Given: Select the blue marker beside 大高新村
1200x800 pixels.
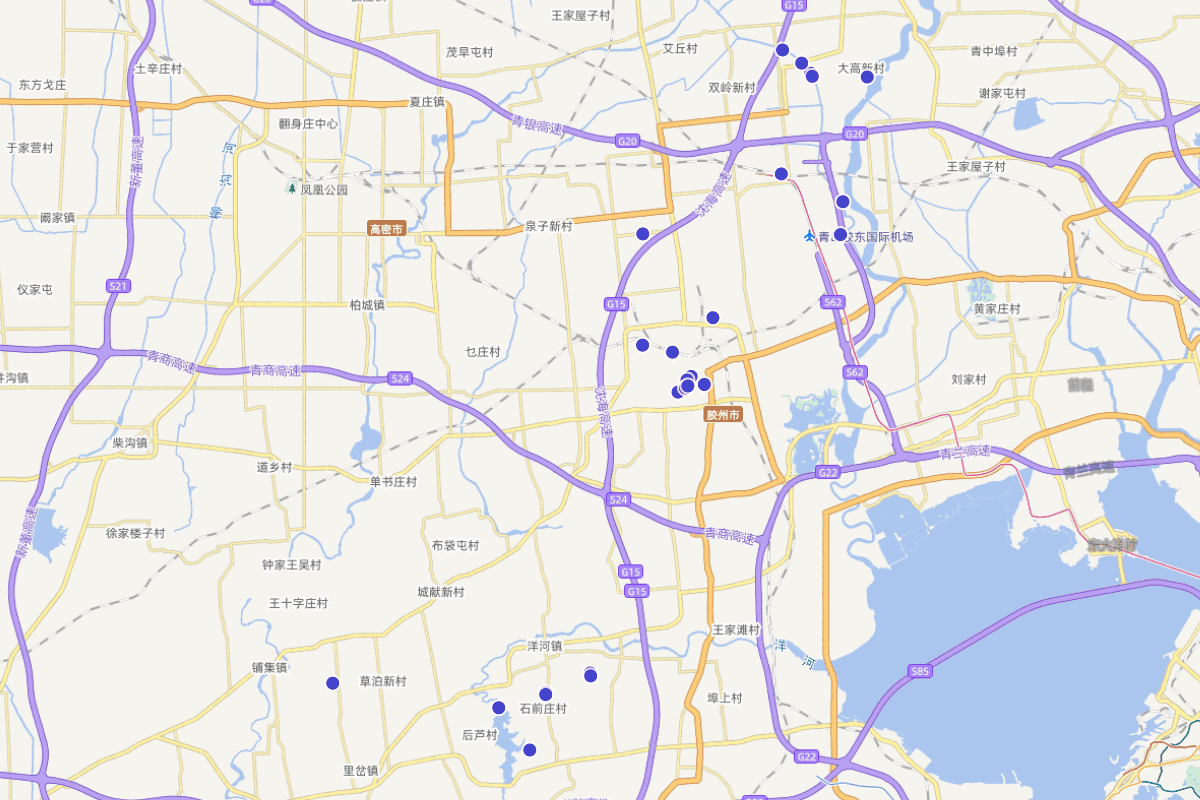Looking at the screenshot, I should click(x=867, y=77).
